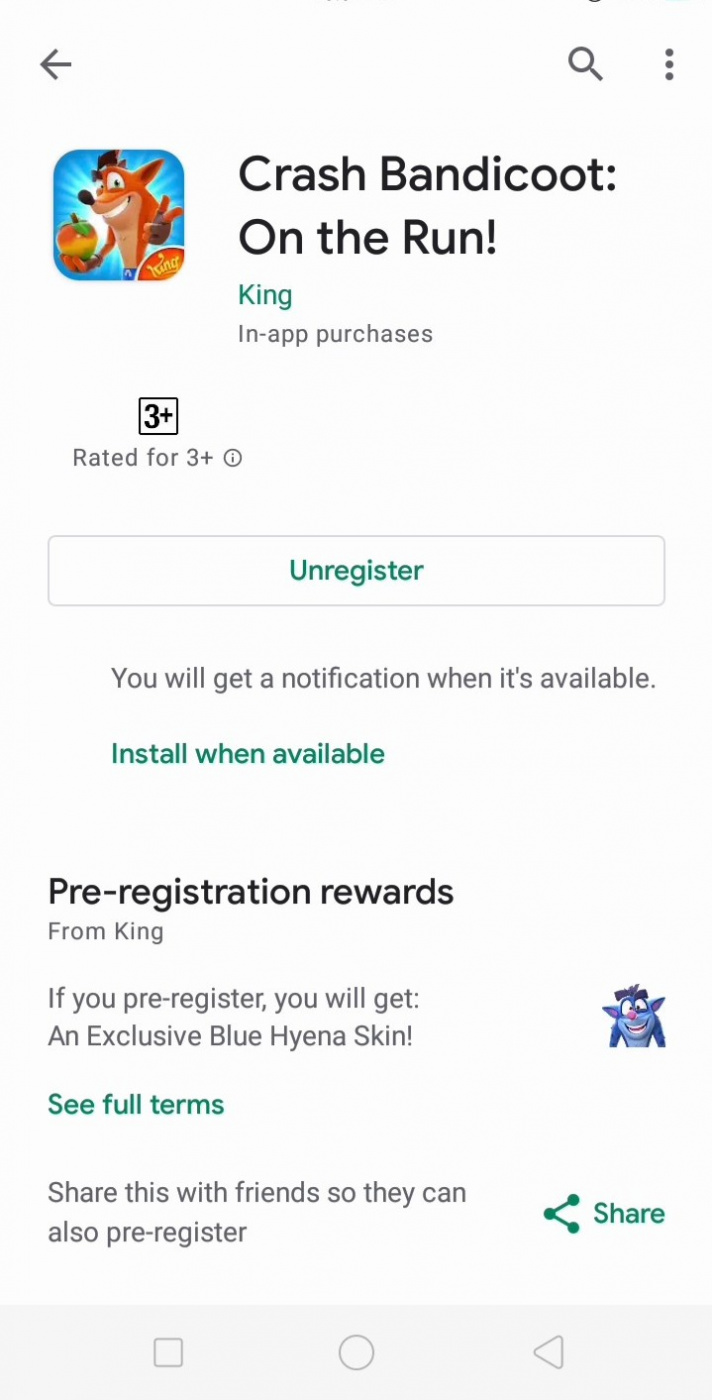This screenshot has width=712, height=1400.
Task: Share this game with friends
Action: click(604, 1213)
